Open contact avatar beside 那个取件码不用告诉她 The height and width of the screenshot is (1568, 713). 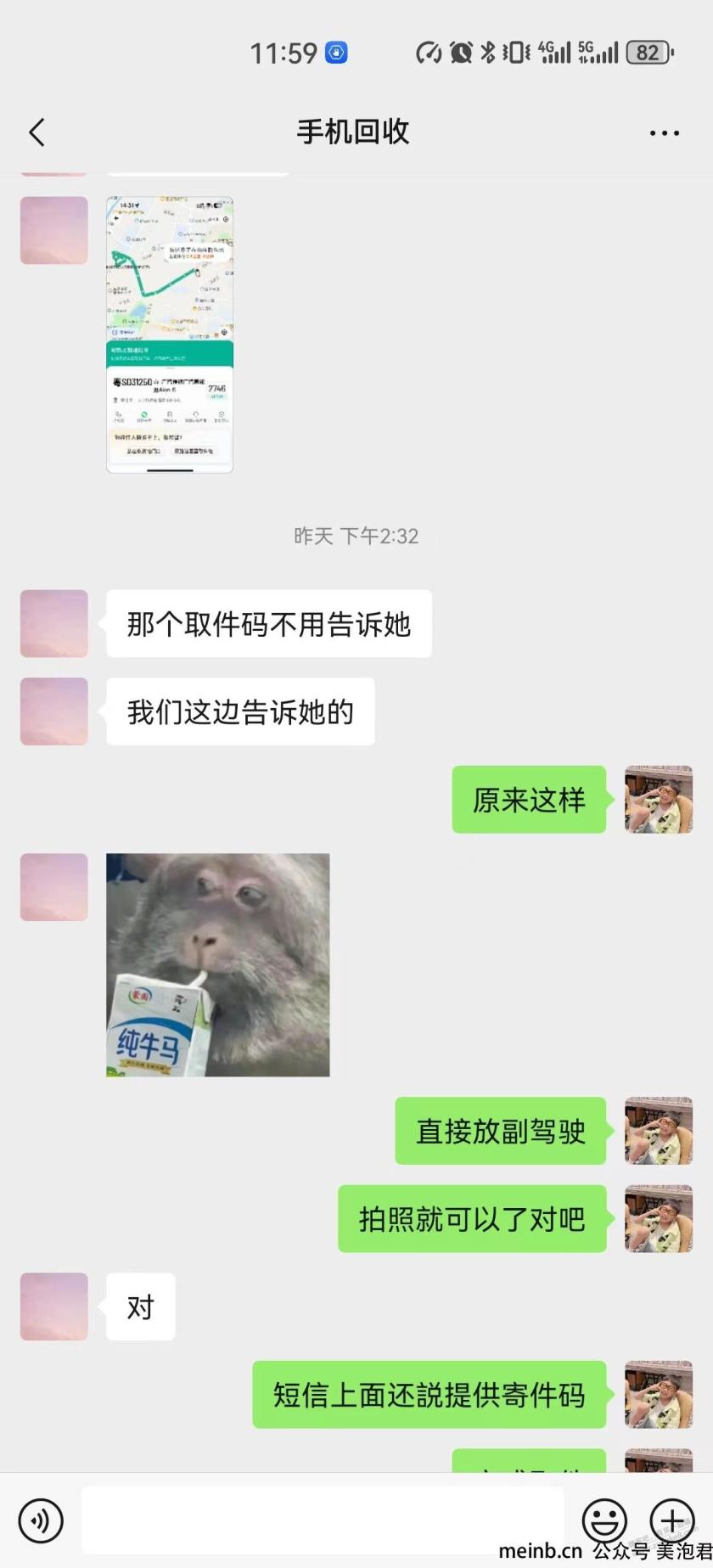pos(54,623)
